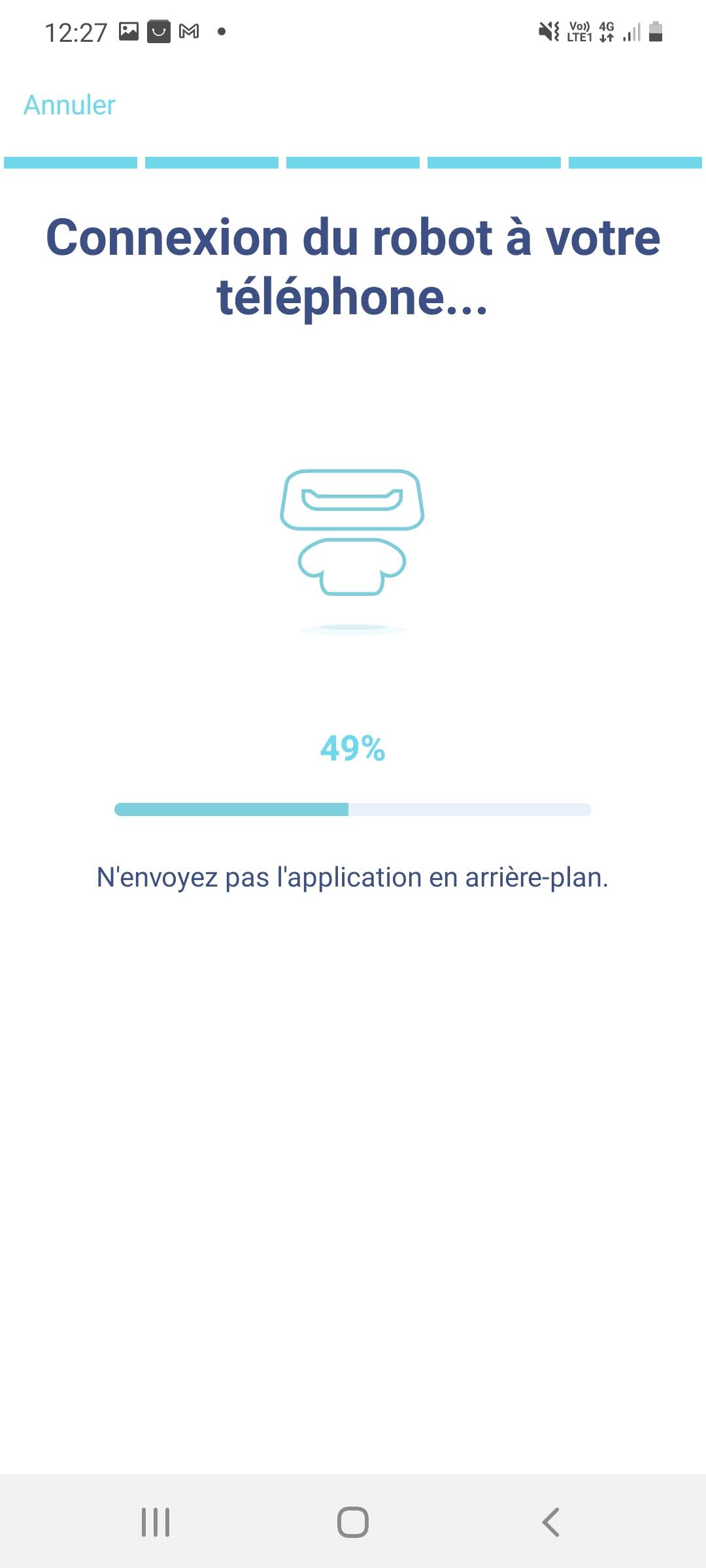The height and width of the screenshot is (1568, 706).
Task: Open the recent apps view
Action: point(156,1522)
